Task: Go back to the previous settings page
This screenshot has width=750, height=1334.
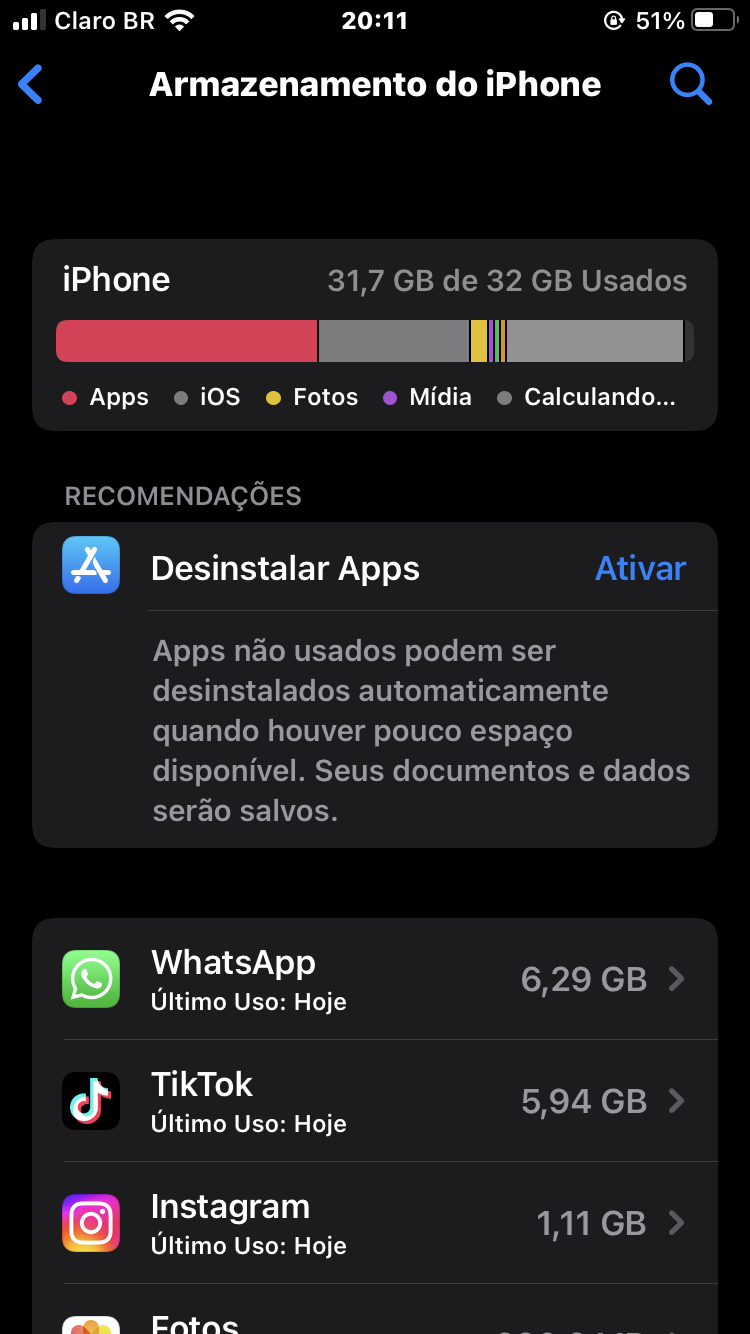Action: (32, 85)
